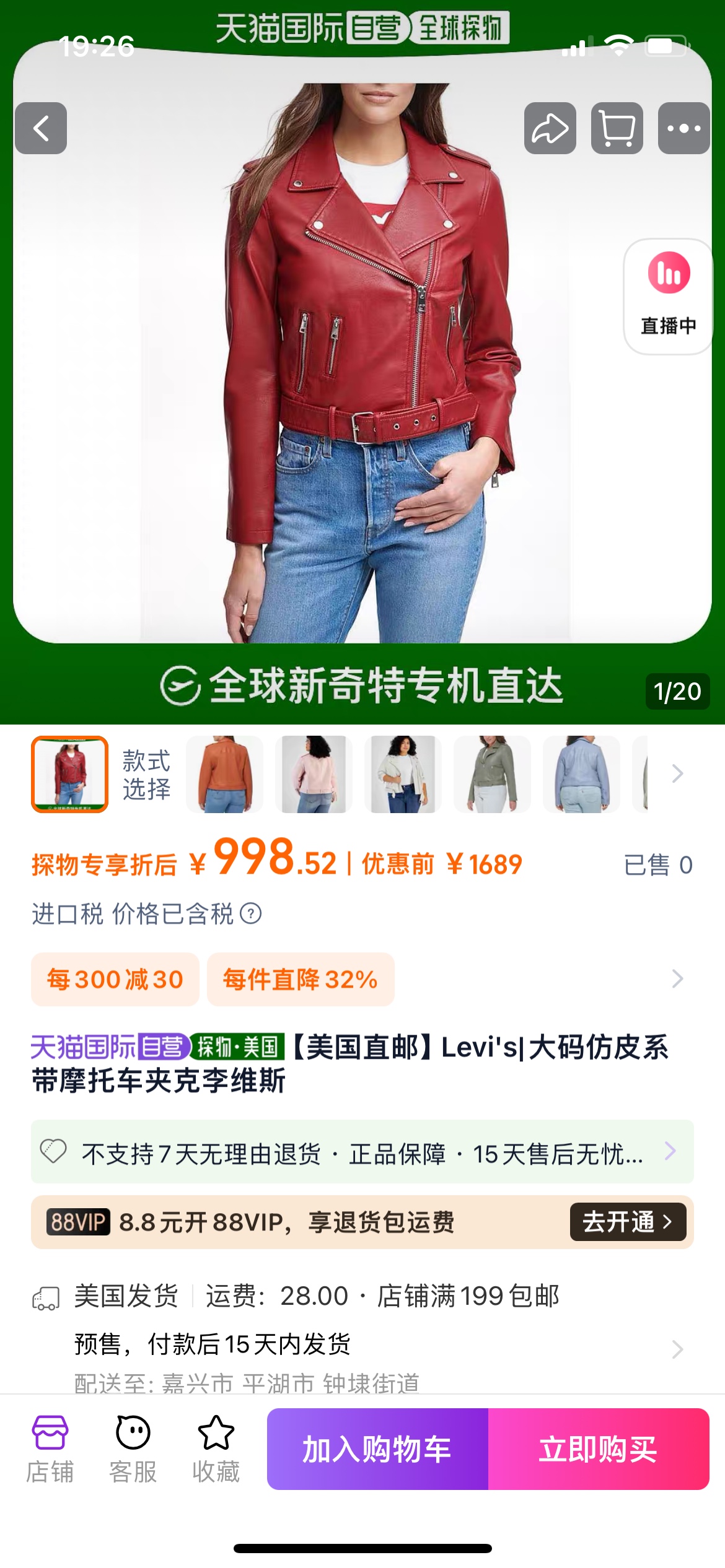725x1568 pixels.
Task: Open the shopping cart icon
Action: click(617, 128)
